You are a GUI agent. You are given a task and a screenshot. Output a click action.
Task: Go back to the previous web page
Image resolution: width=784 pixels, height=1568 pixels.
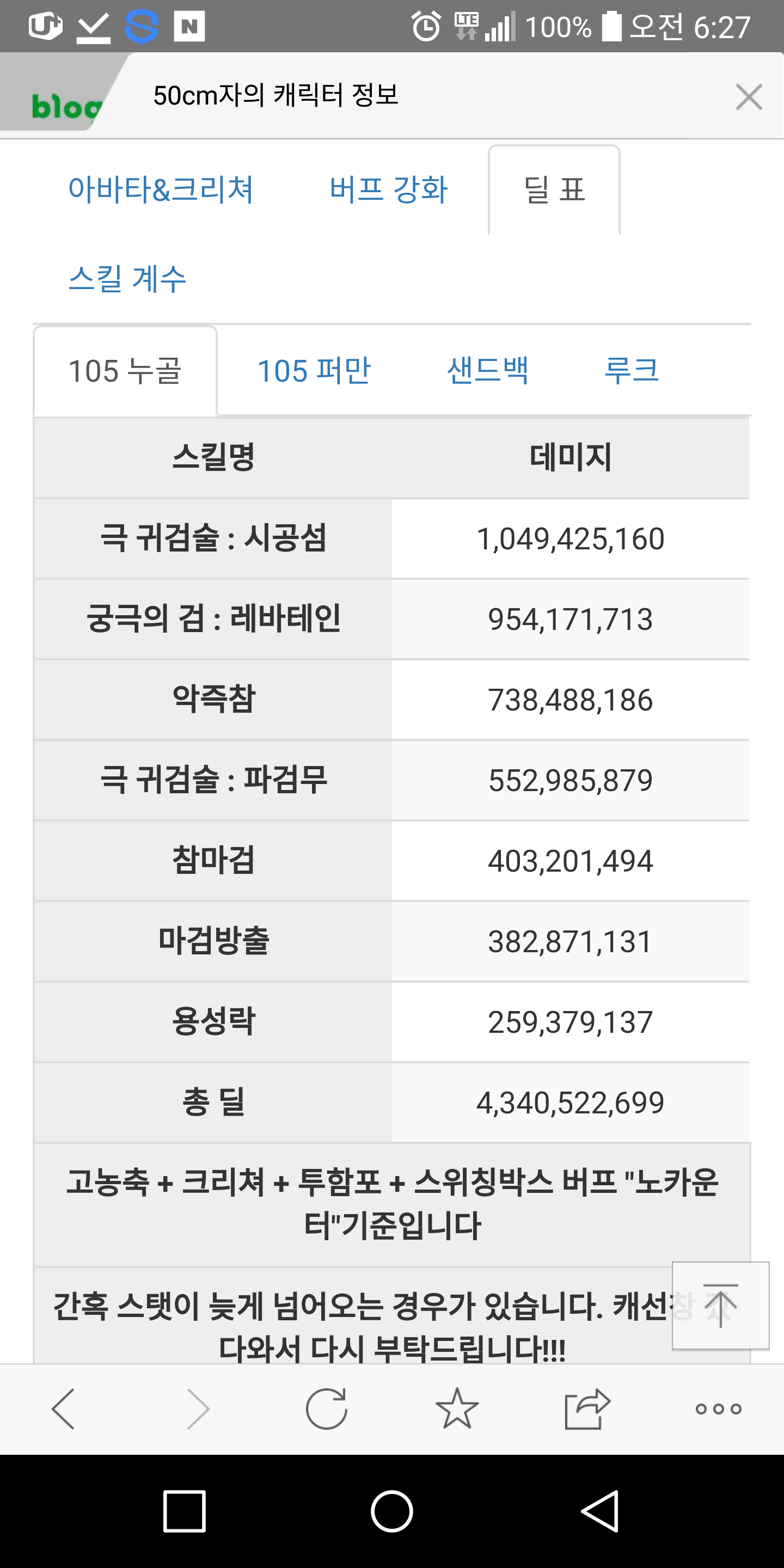[x=63, y=1408]
